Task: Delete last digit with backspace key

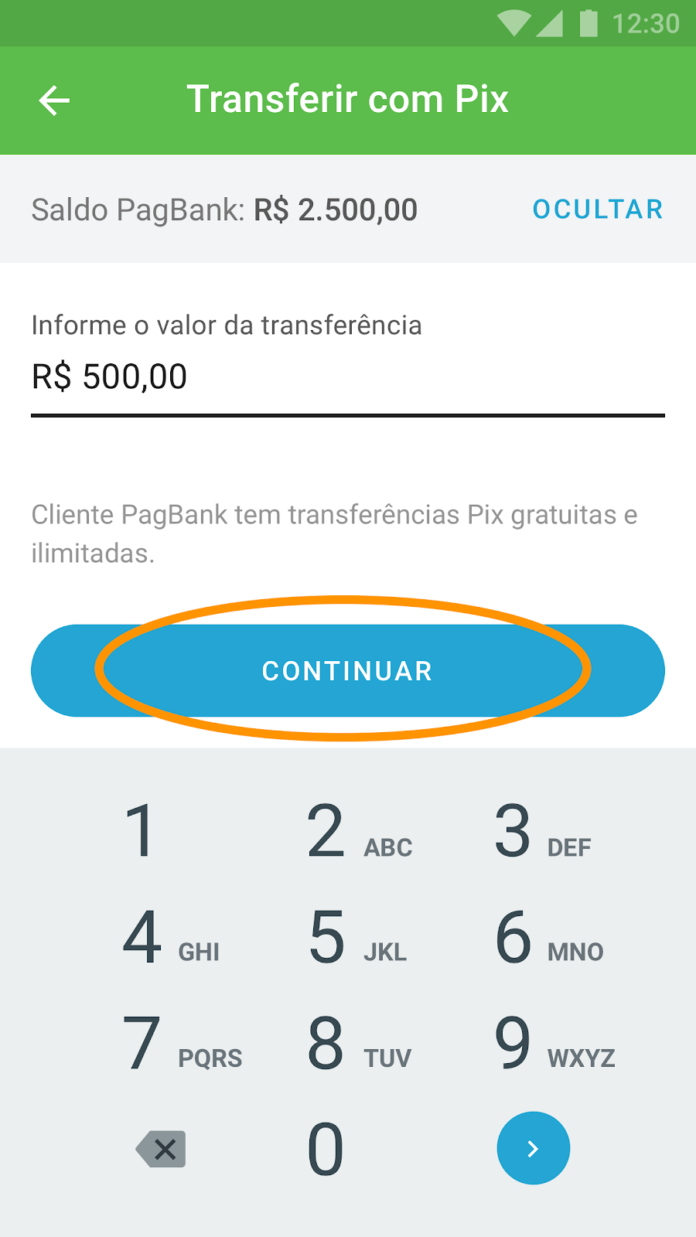Action: [x=161, y=1149]
